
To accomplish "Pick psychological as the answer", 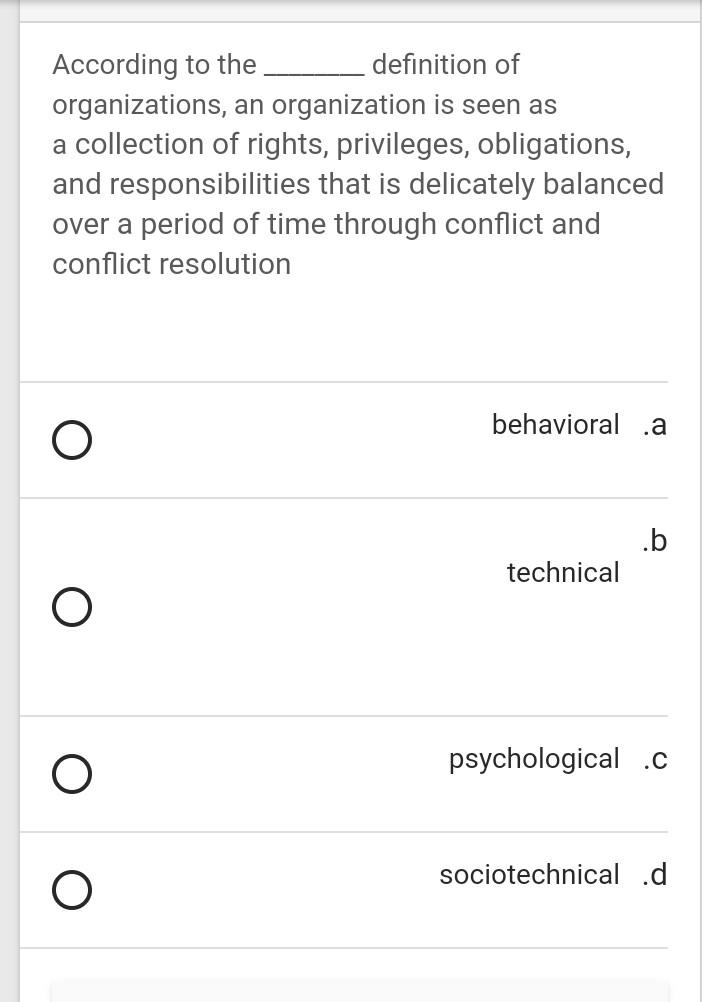I will (x=72, y=774).
